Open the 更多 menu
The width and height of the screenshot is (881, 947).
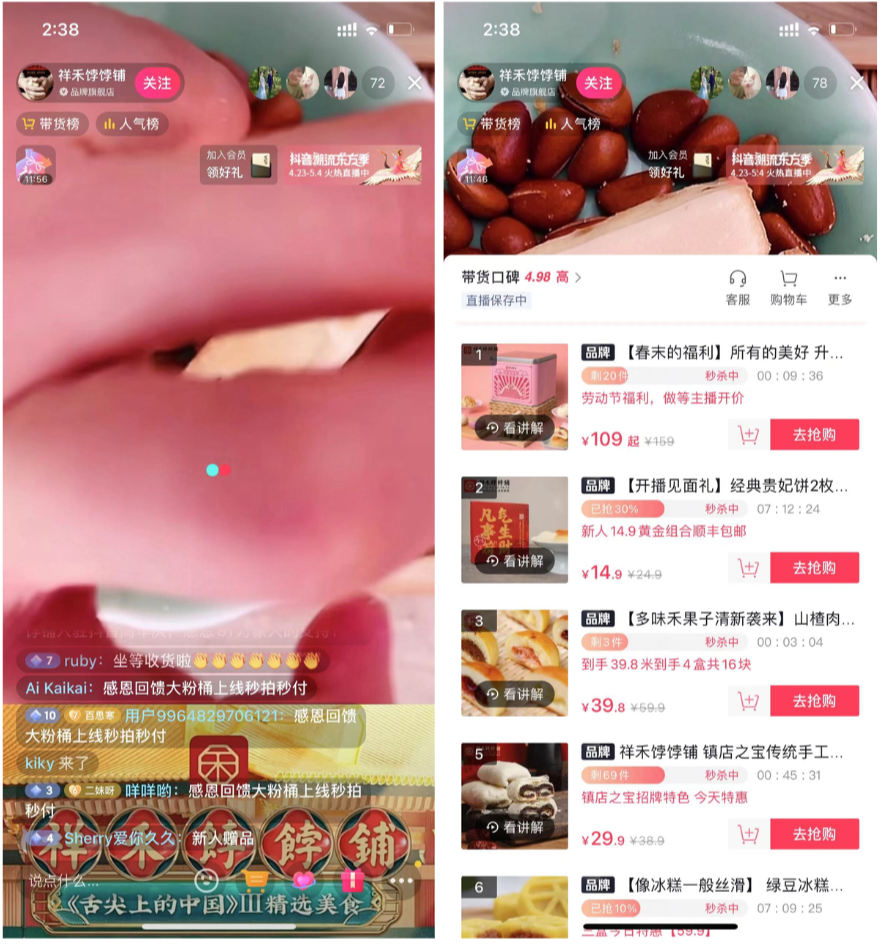coord(840,288)
